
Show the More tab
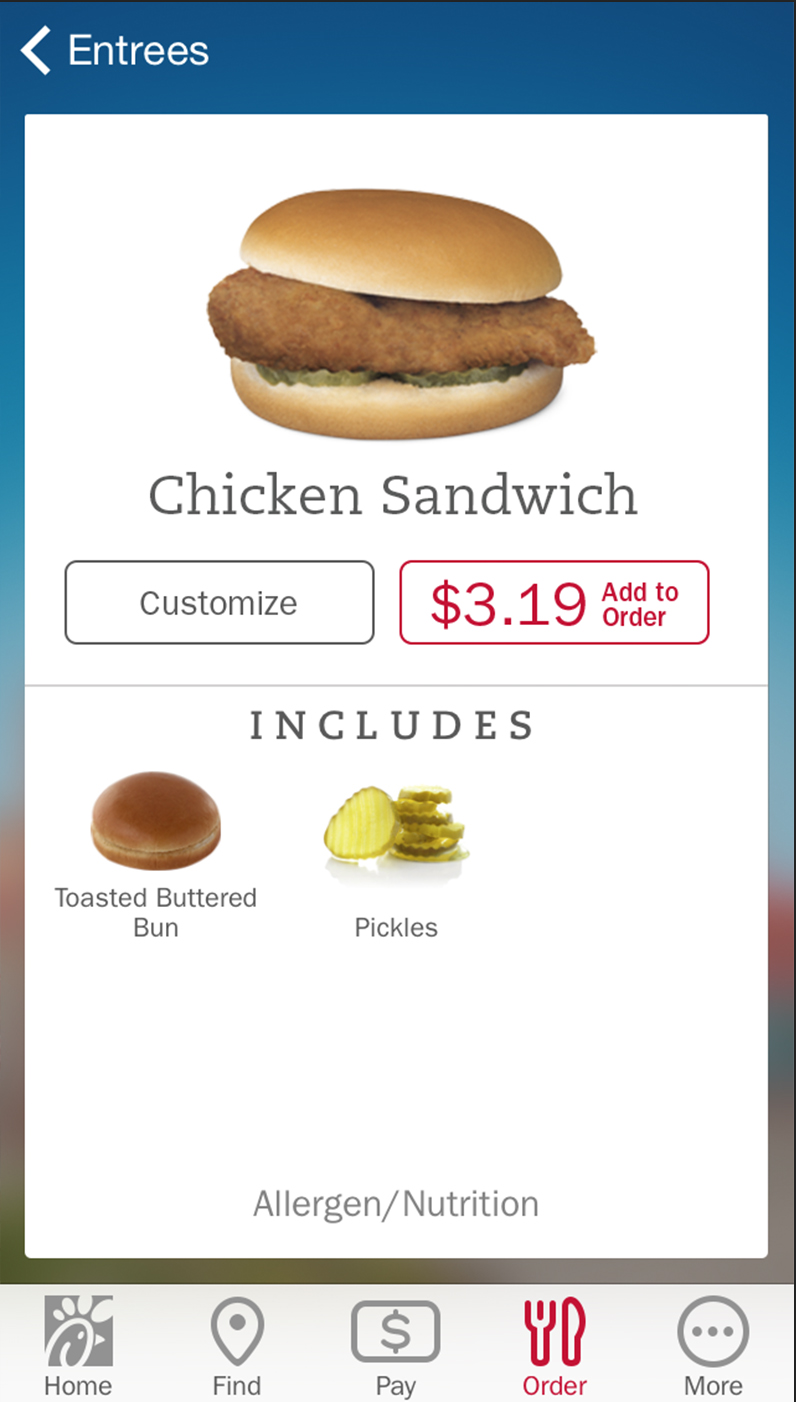(x=713, y=1345)
